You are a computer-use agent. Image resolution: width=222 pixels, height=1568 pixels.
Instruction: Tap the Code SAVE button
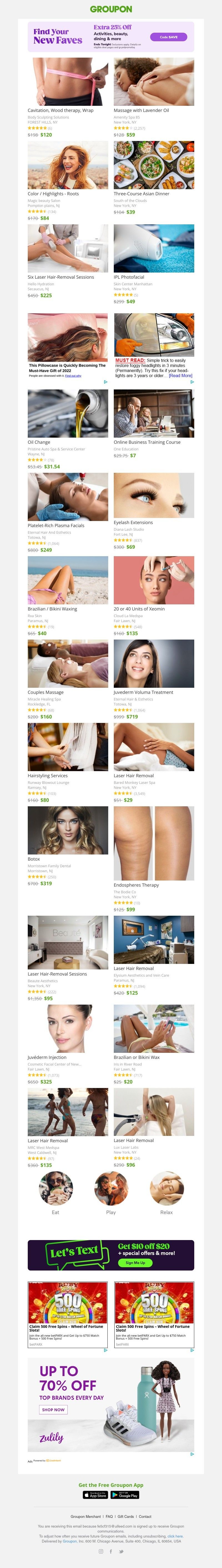point(168,37)
